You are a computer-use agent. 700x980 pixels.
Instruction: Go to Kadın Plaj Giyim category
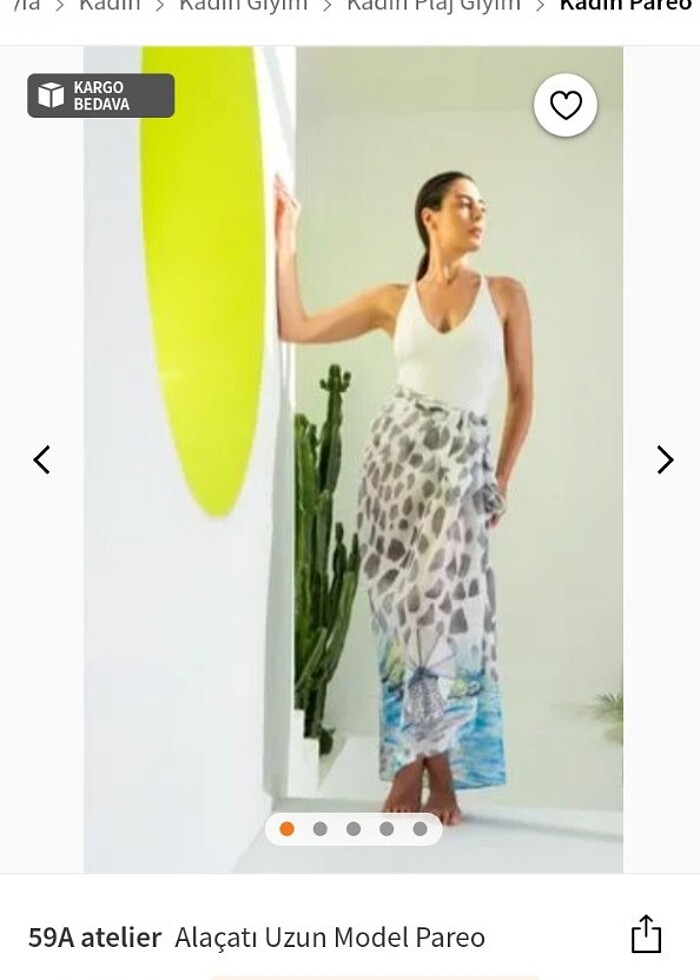(433, 6)
